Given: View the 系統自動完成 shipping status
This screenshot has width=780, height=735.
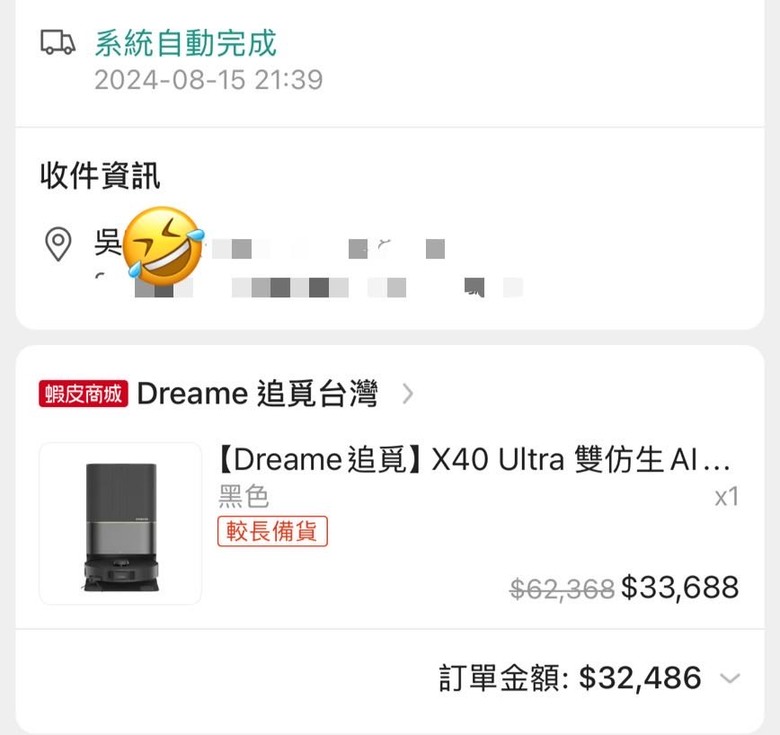Looking at the screenshot, I should coord(185,43).
